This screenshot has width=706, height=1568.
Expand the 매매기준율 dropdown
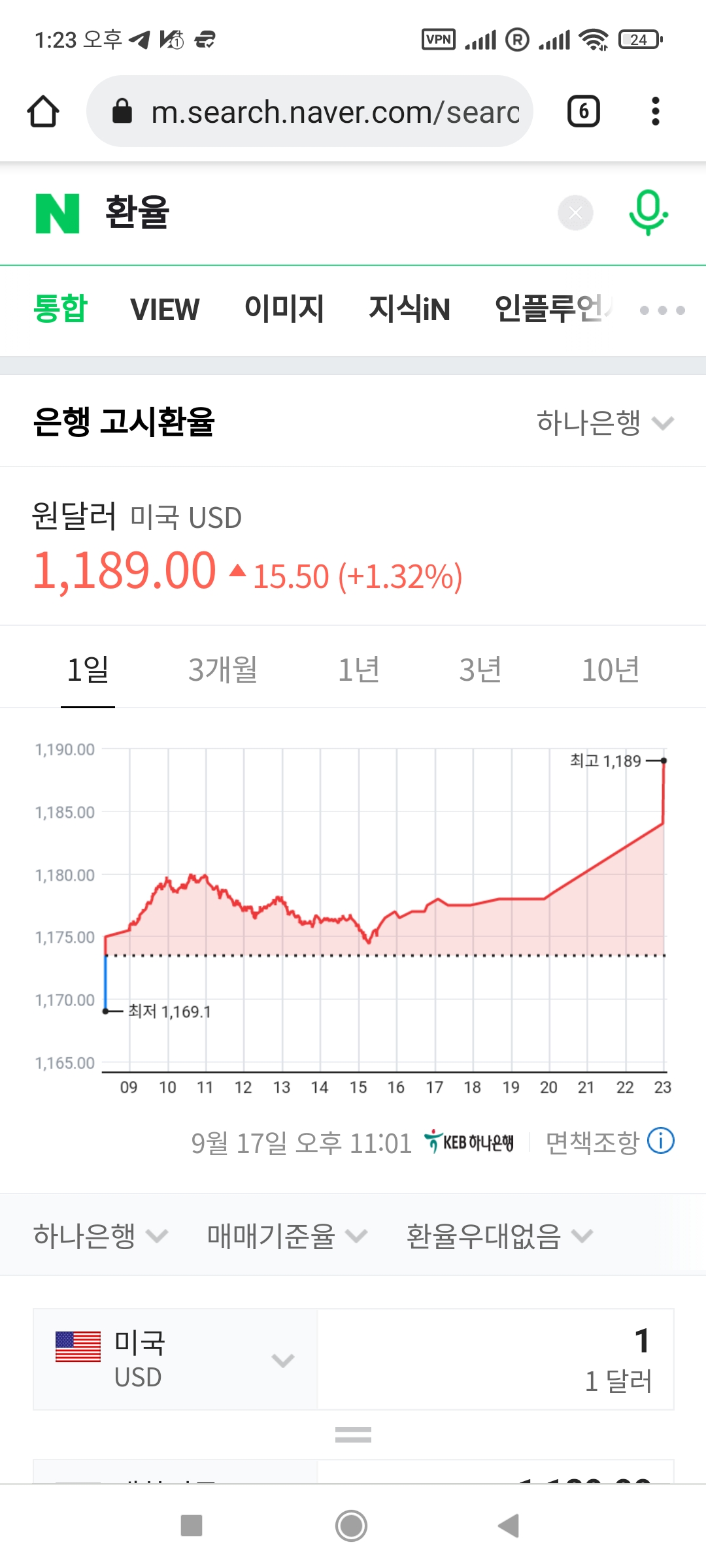tap(286, 1235)
